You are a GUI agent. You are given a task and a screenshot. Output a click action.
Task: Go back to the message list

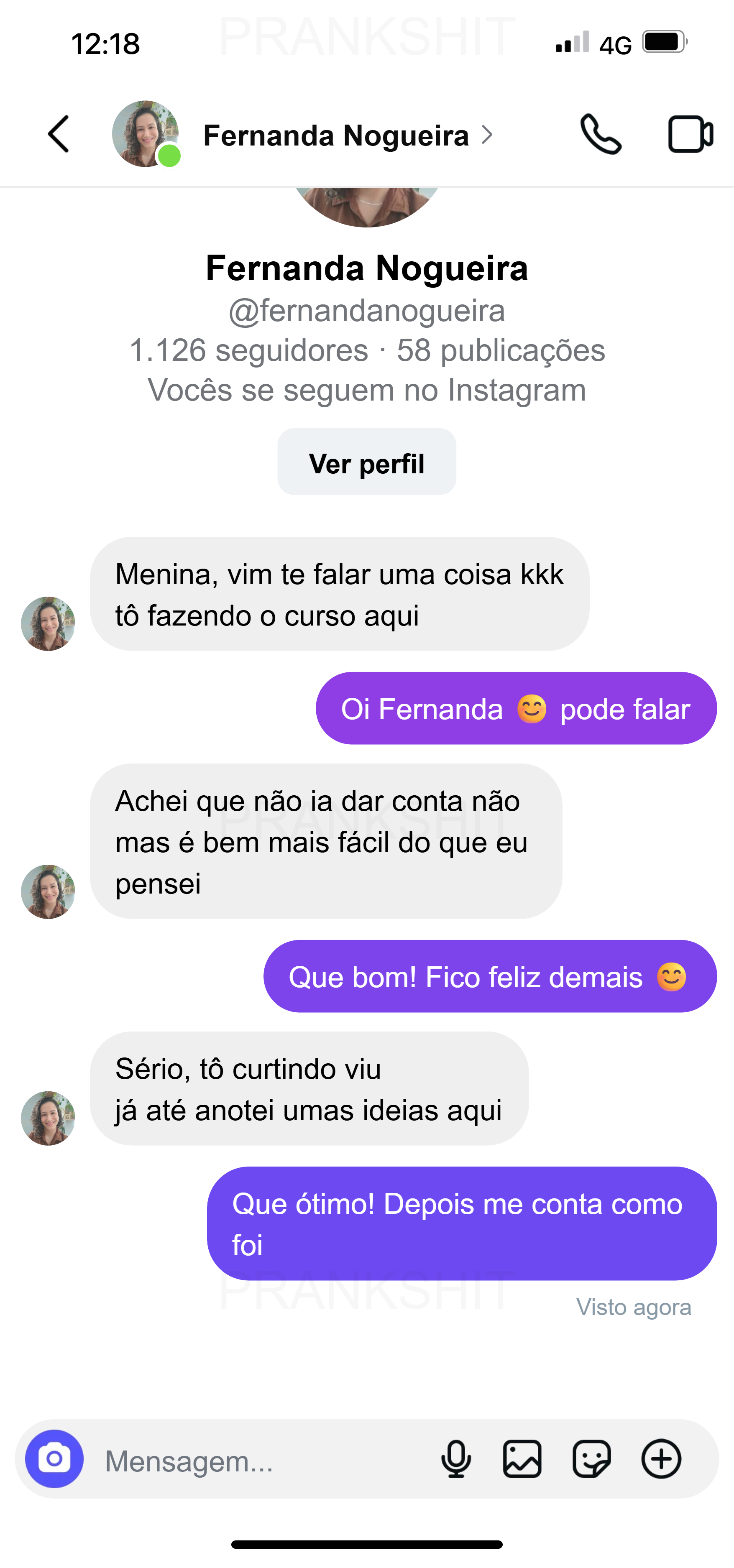(x=59, y=134)
